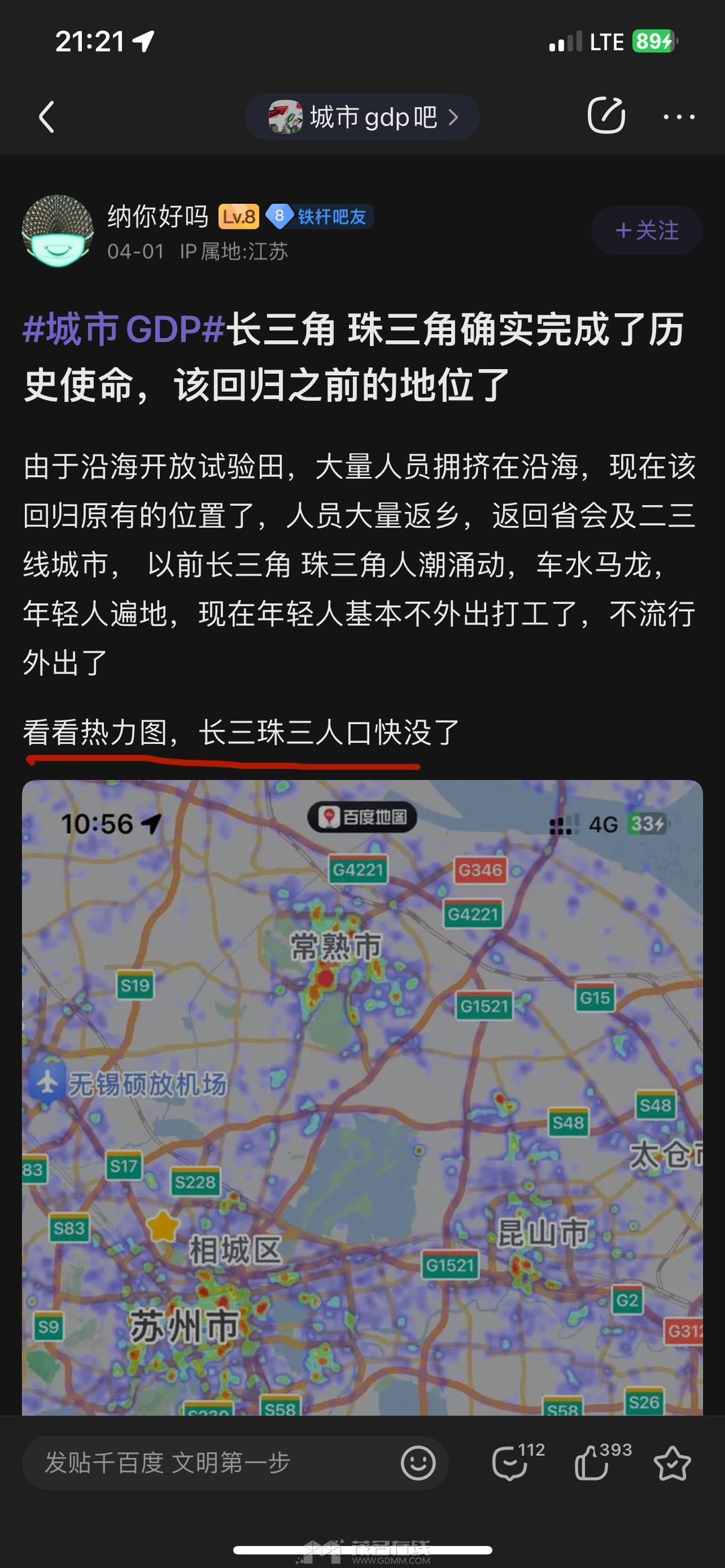Open the emoji picker
The image size is (725, 1568).
pos(418,1463)
